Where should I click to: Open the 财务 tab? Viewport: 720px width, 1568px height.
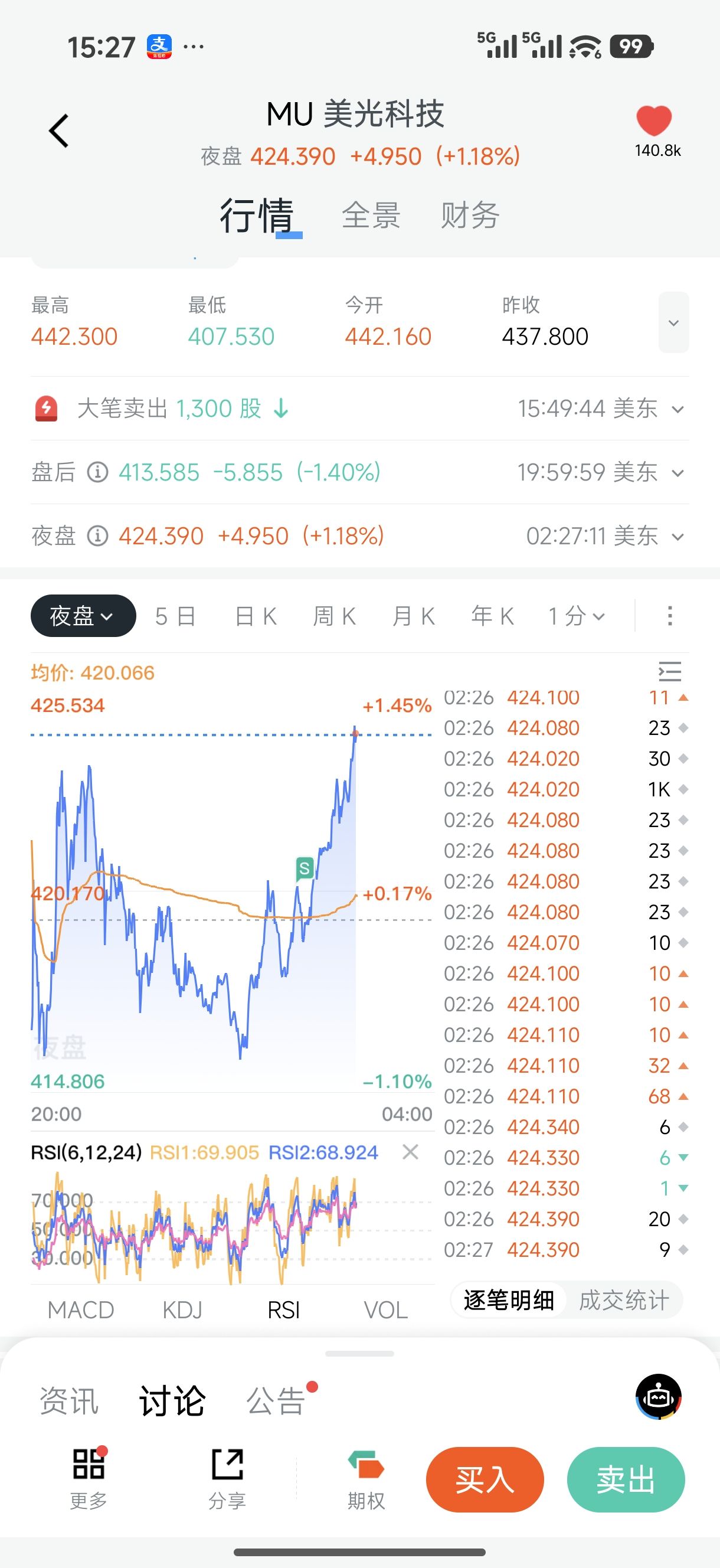coord(470,215)
